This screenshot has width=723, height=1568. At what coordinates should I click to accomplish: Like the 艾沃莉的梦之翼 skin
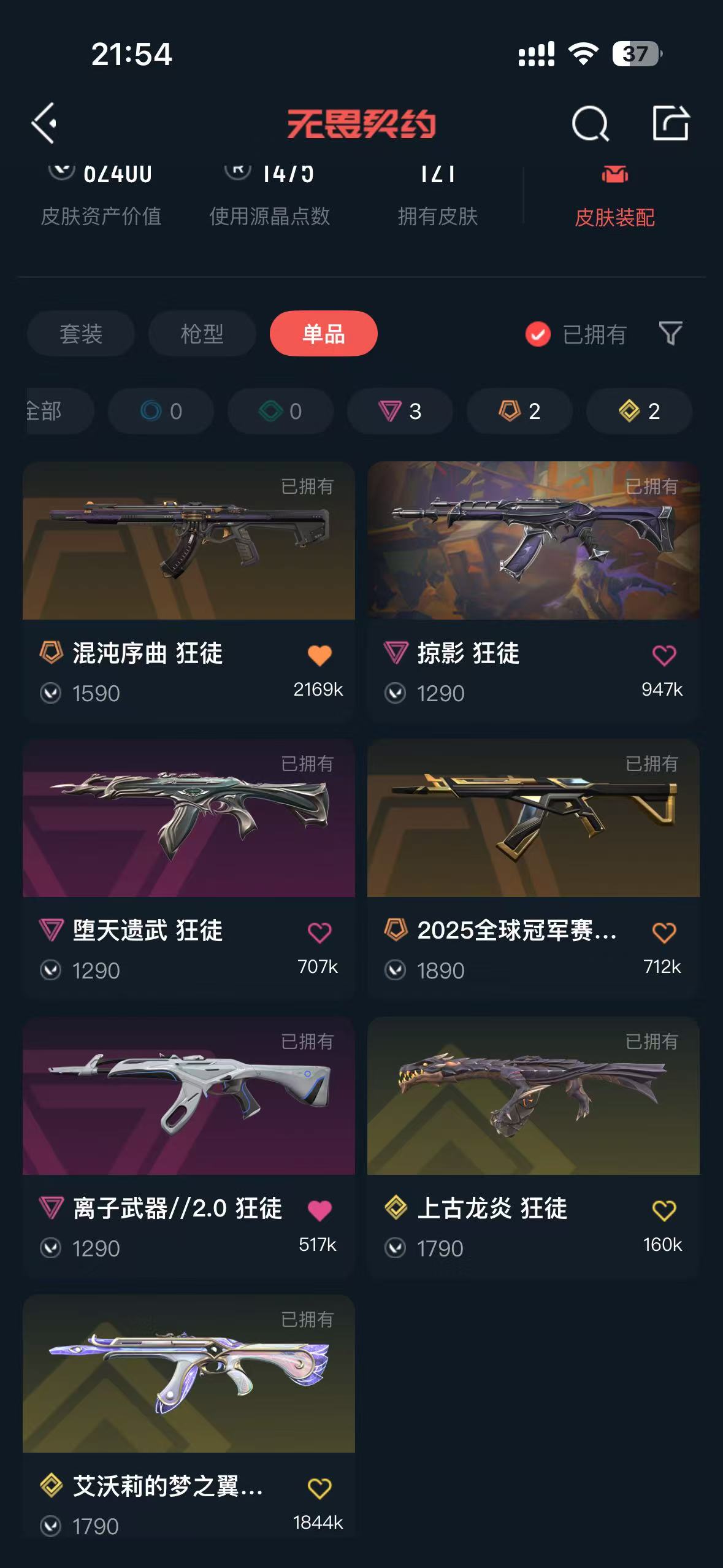pyautogui.click(x=319, y=1488)
